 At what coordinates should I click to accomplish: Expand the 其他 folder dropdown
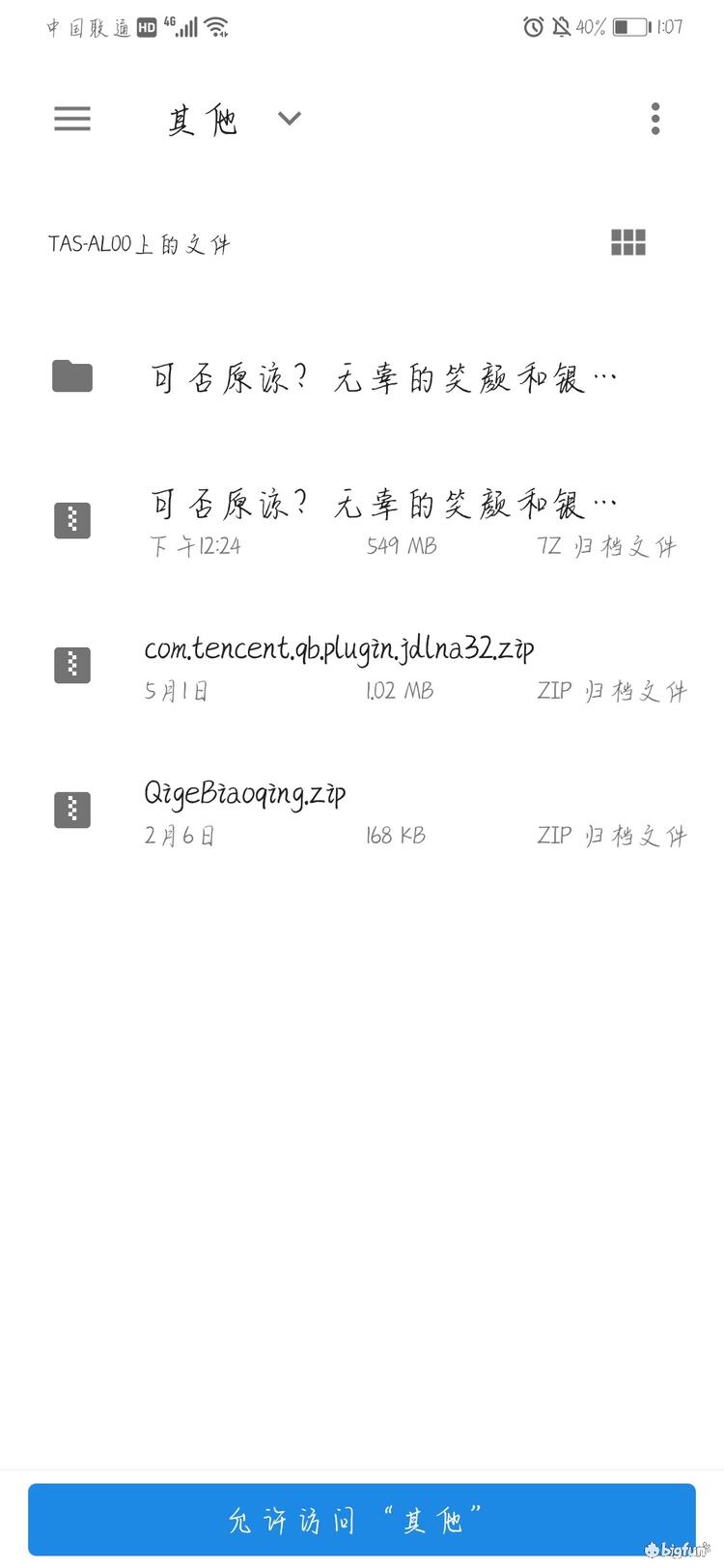289,119
